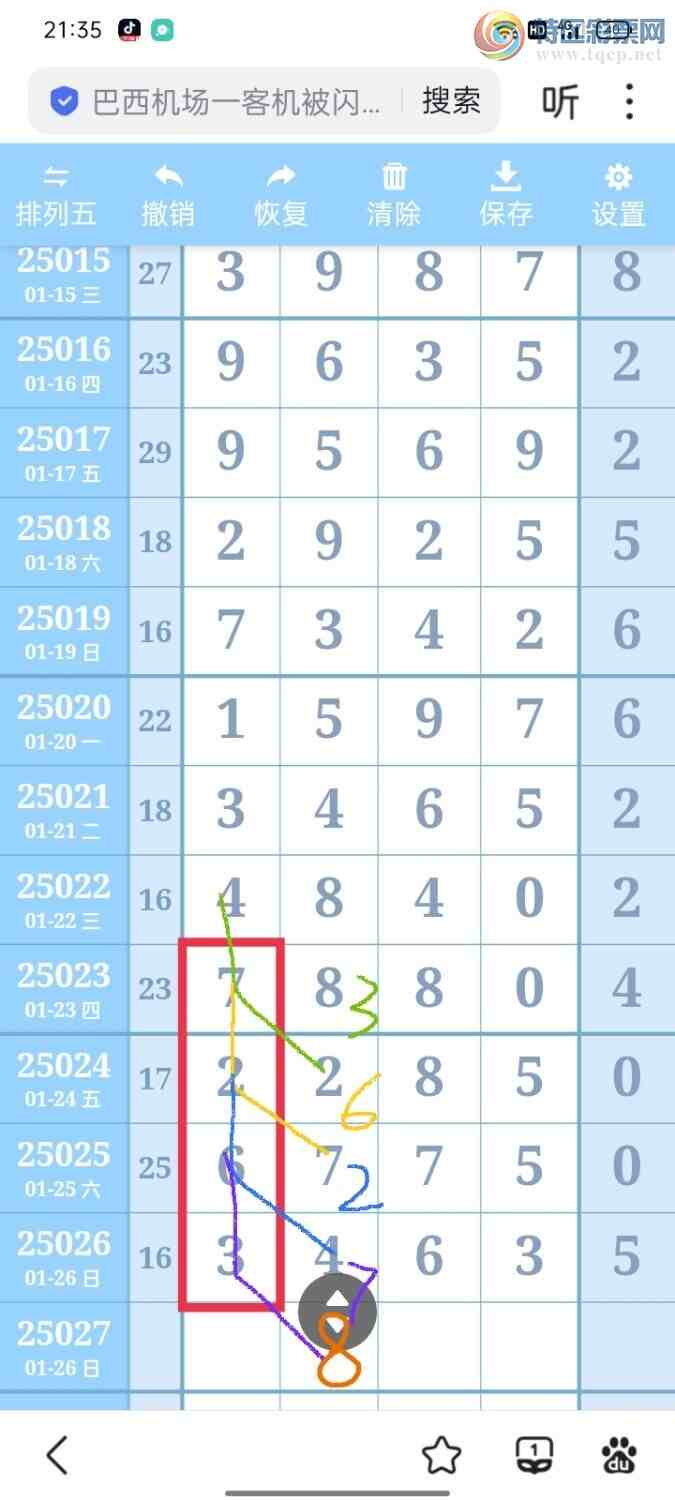Screen dimensions: 675x1500
Task: Open the browser overflow menu
Action: tap(629, 102)
